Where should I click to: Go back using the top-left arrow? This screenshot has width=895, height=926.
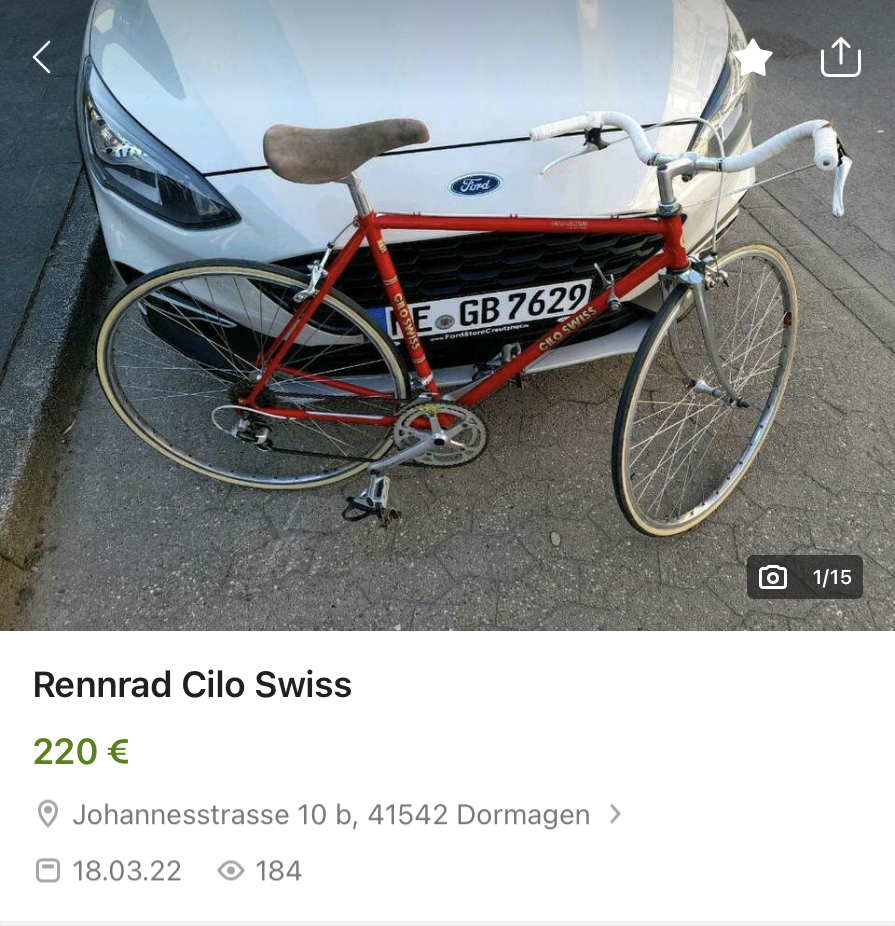tap(42, 57)
